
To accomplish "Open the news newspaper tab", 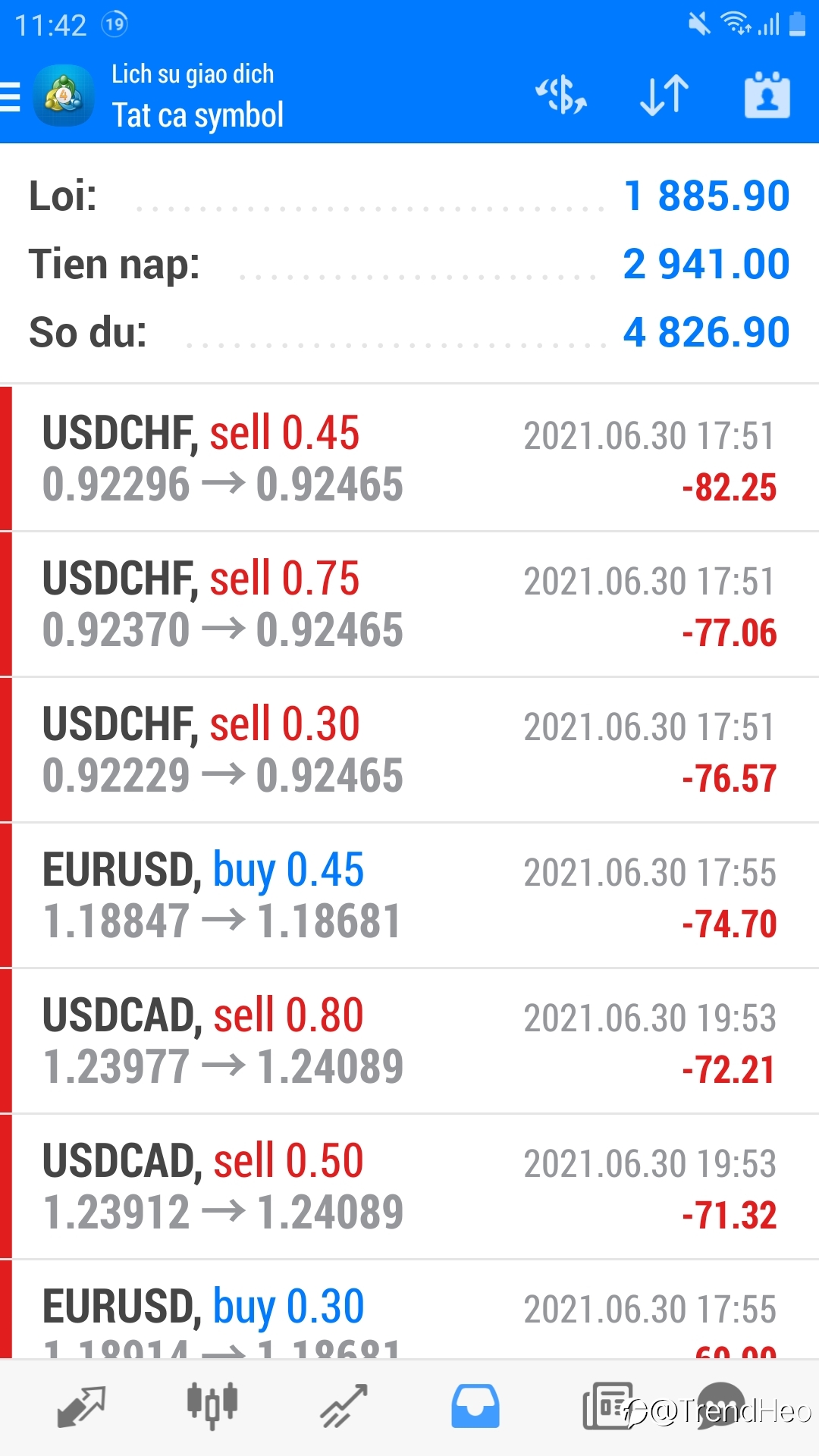I will pyautogui.click(x=607, y=1405).
